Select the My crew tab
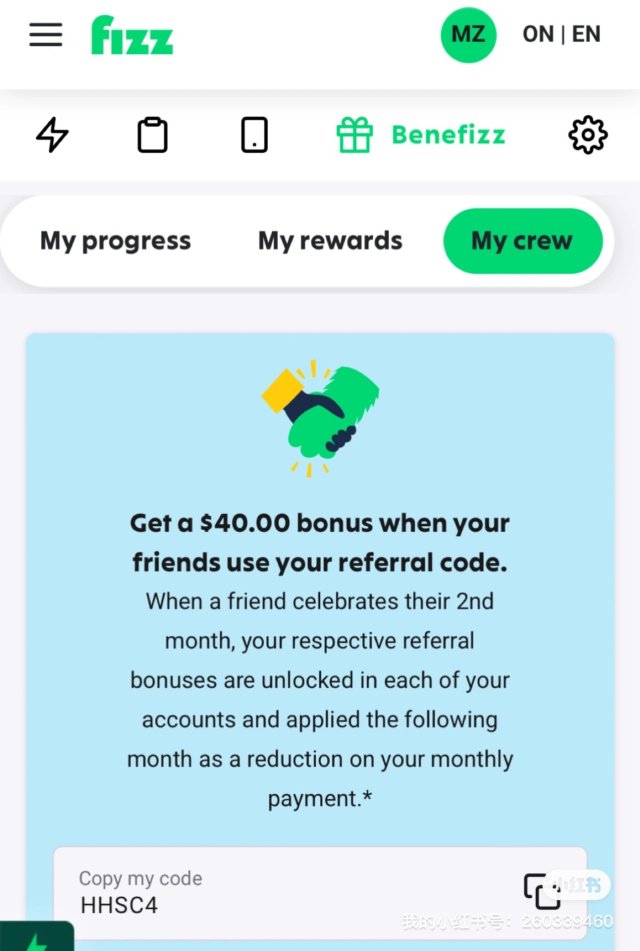Image resolution: width=640 pixels, height=951 pixels. point(522,241)
